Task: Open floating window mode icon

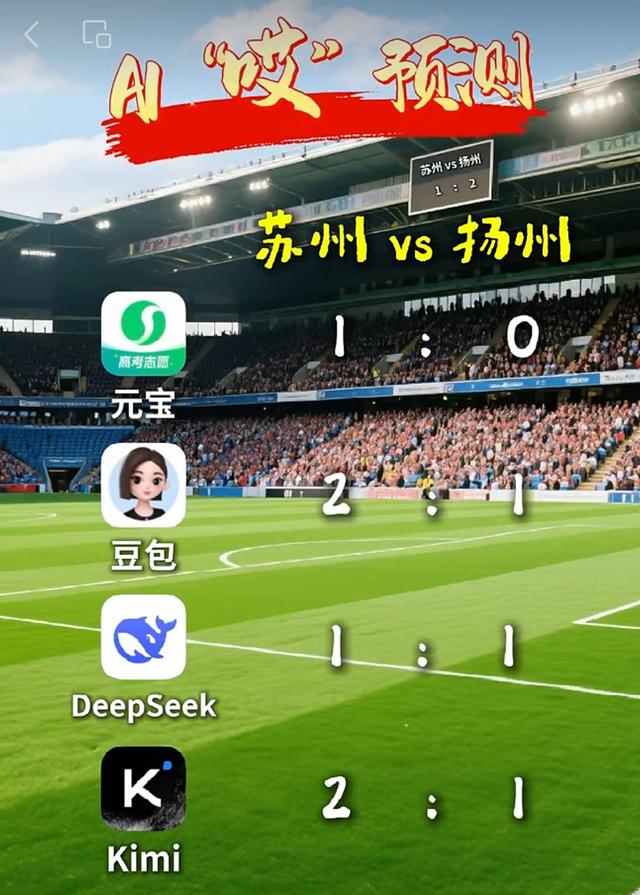Action: pos(96,35)
